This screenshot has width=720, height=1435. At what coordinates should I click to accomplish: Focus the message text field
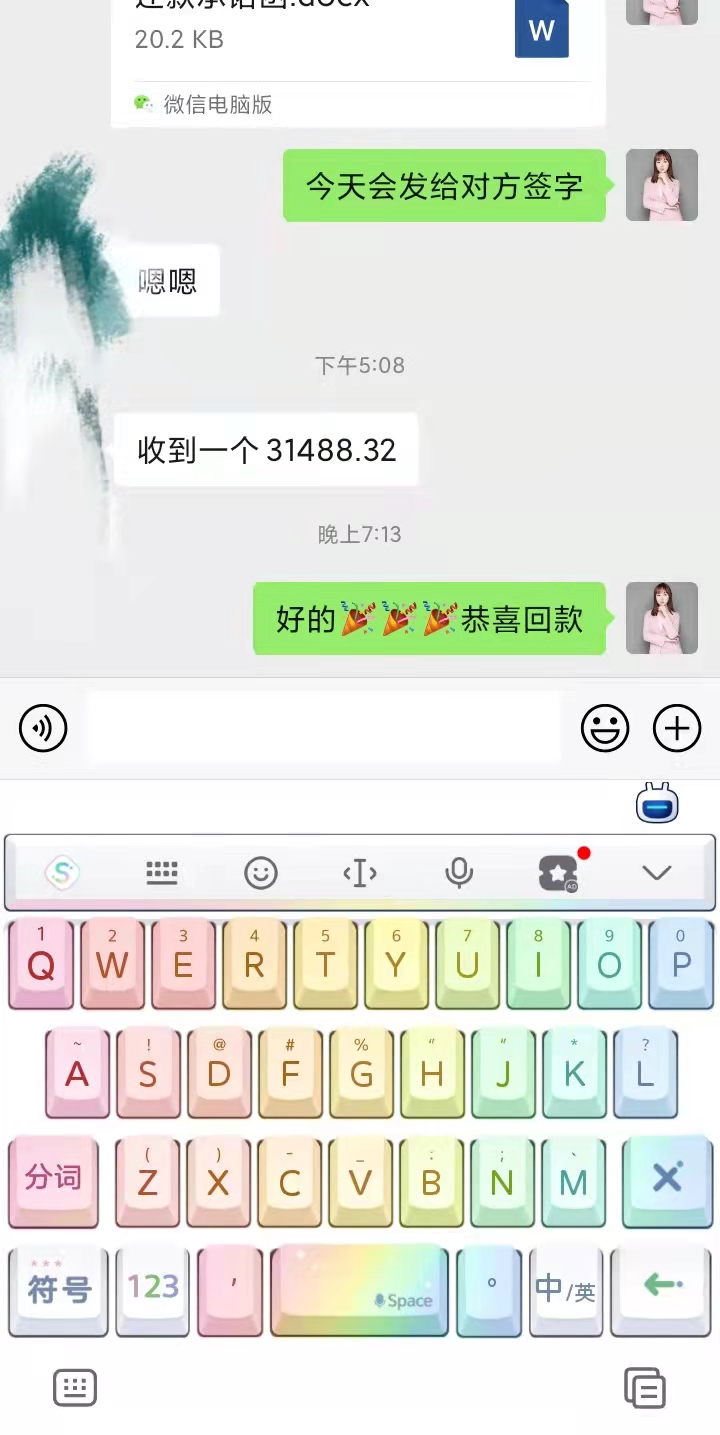click(322, 728)
